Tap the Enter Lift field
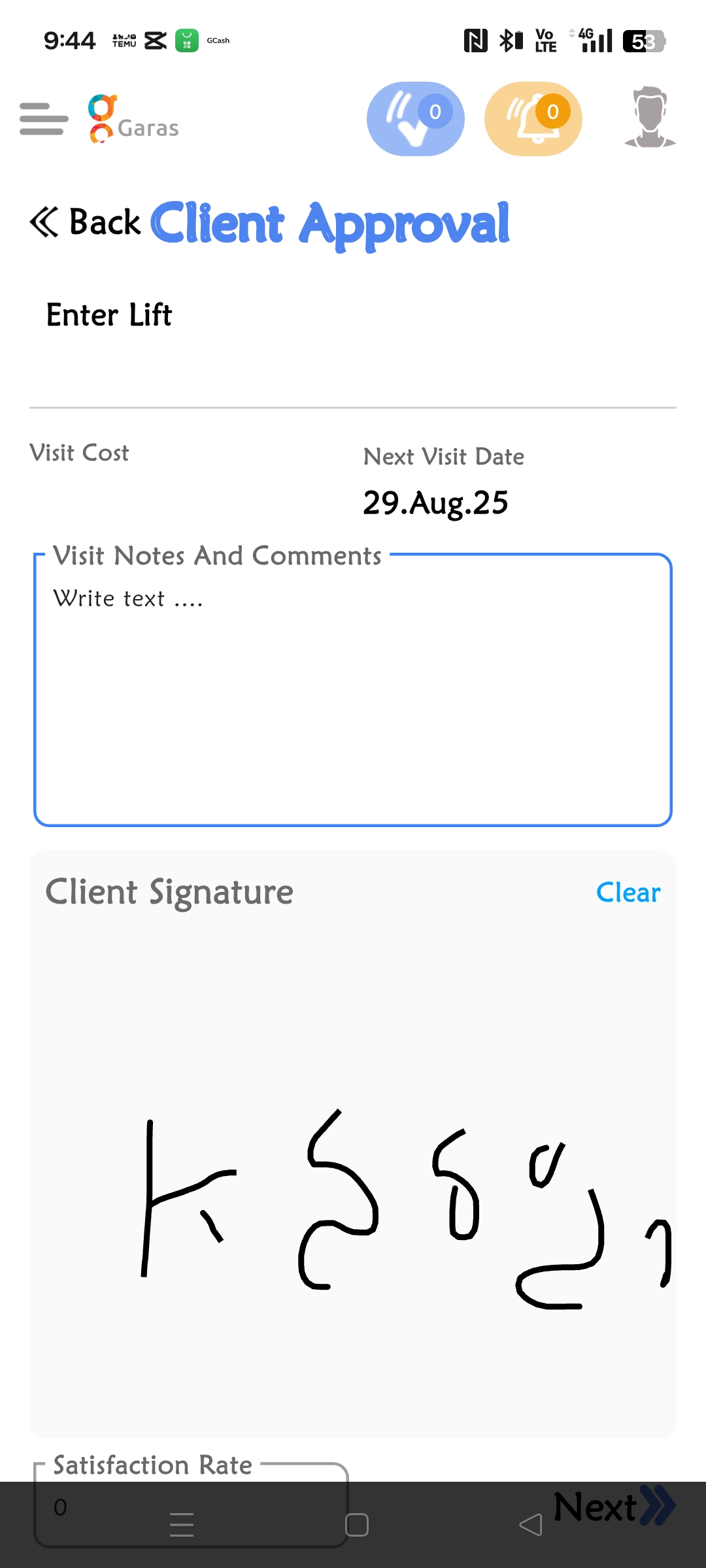 pos(353,346)
